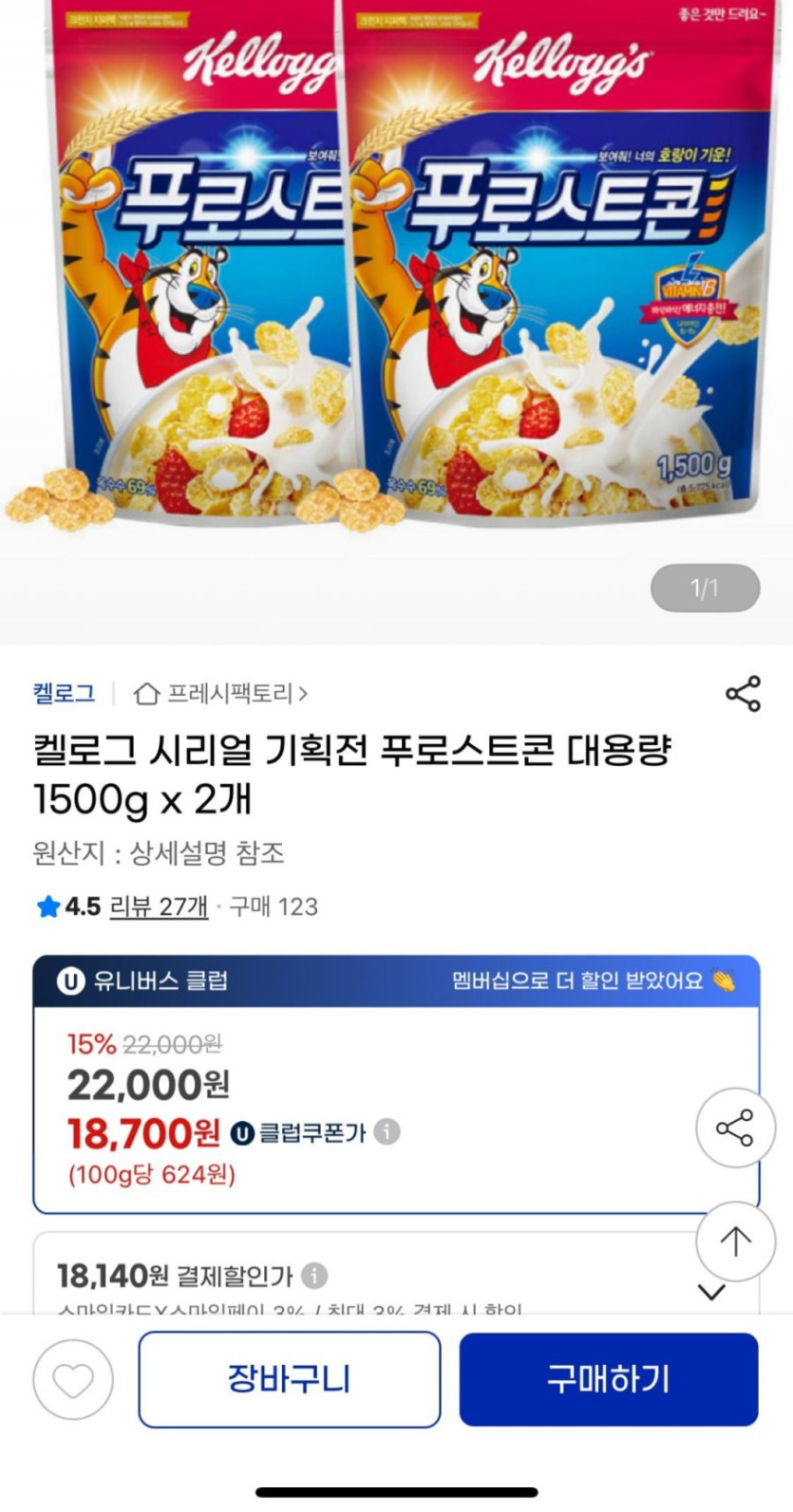
Task: Add the cereal to 장바구니
Action: pos(290,1378)
